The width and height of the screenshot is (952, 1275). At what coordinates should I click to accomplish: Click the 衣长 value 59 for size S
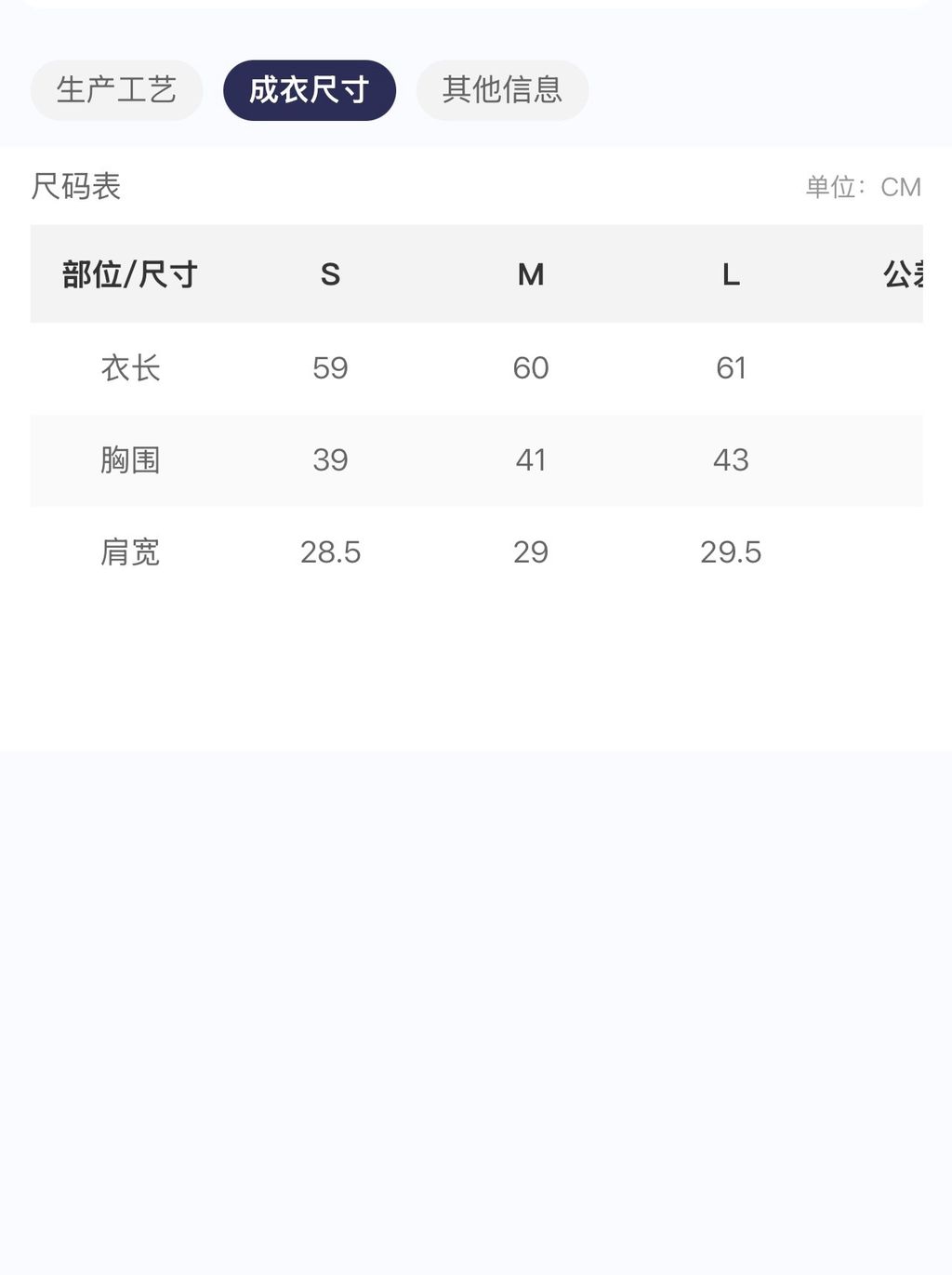(331, 367)
